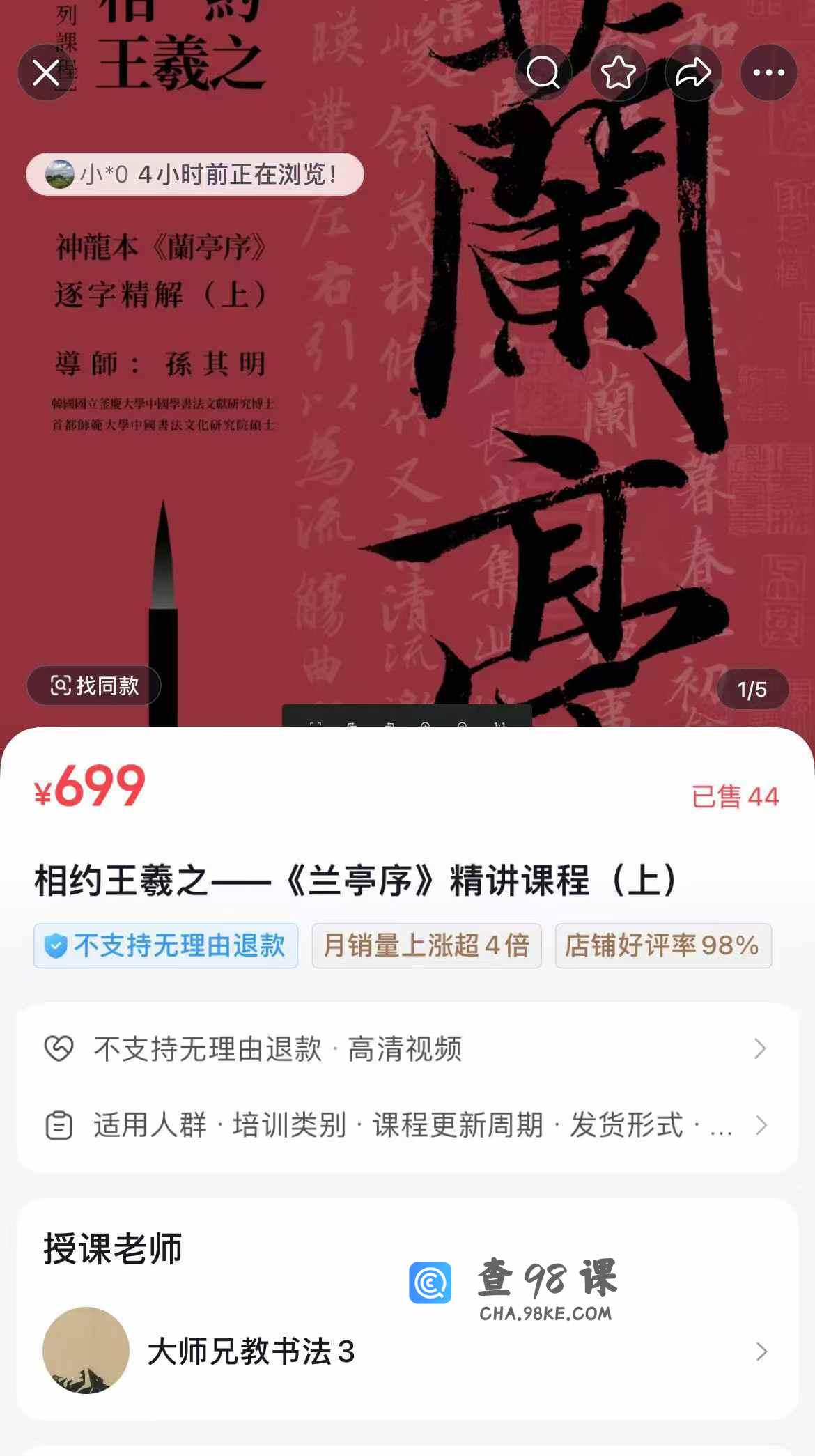Open the 不支持无理由退款 blue tag
Viewport: 815px width, 1456px height.
coord(166,945)
